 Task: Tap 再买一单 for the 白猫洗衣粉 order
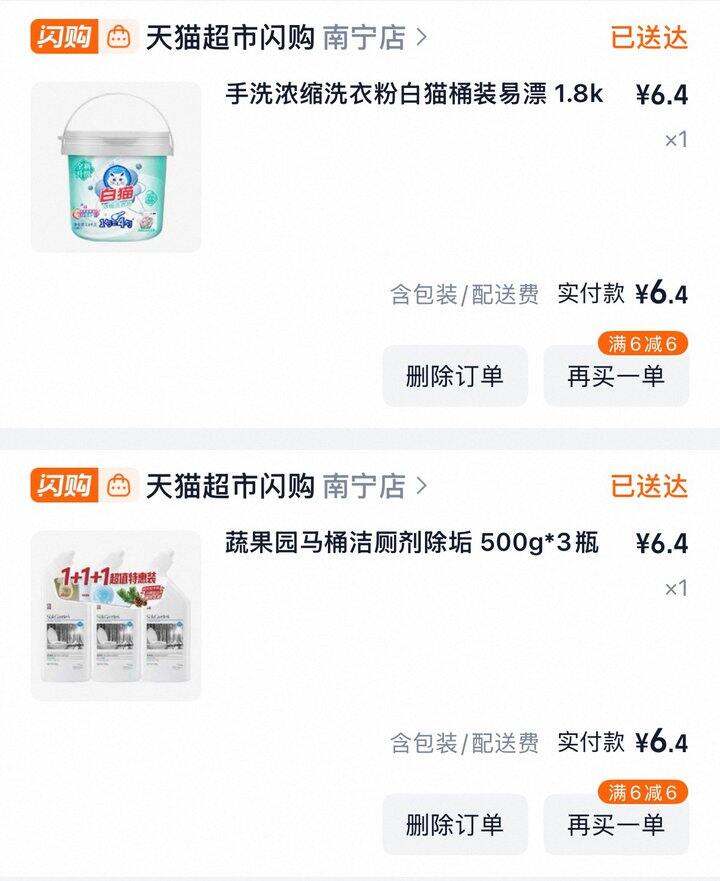point(615,376)
